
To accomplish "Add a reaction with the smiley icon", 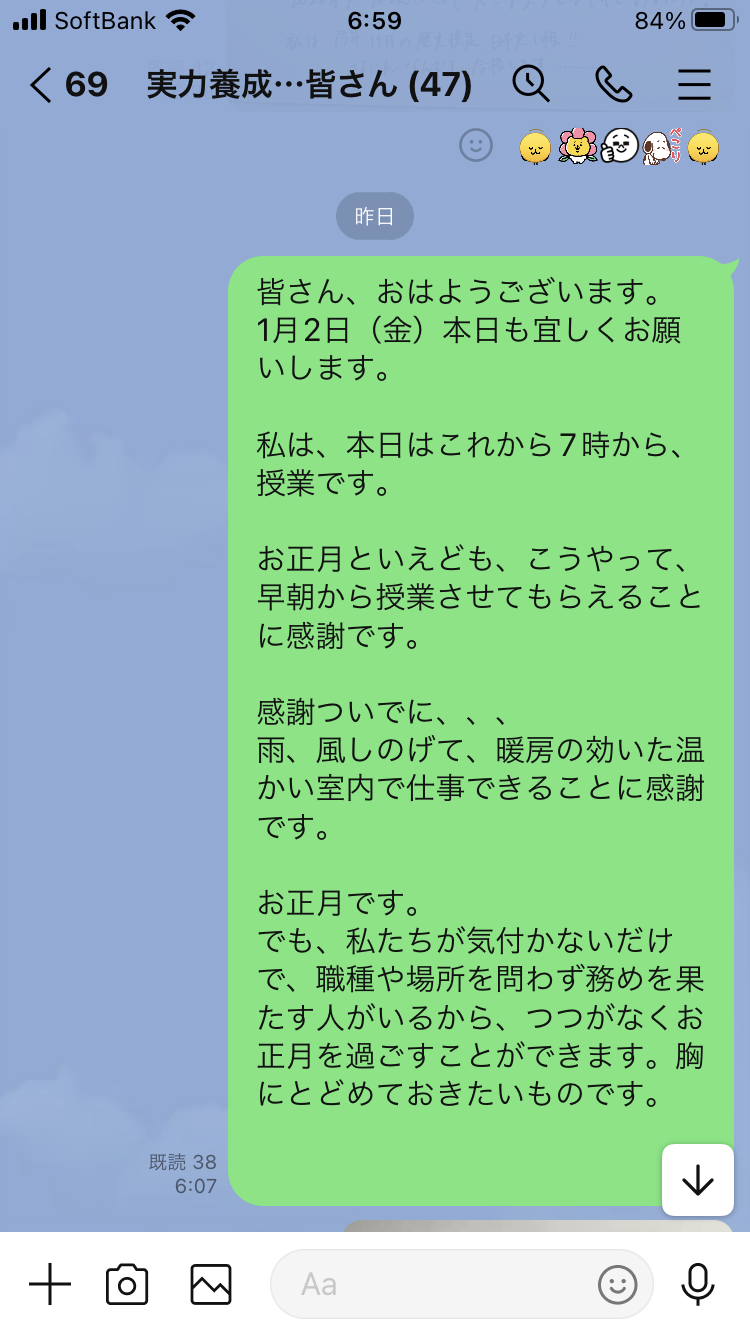I will coord(476,146).
